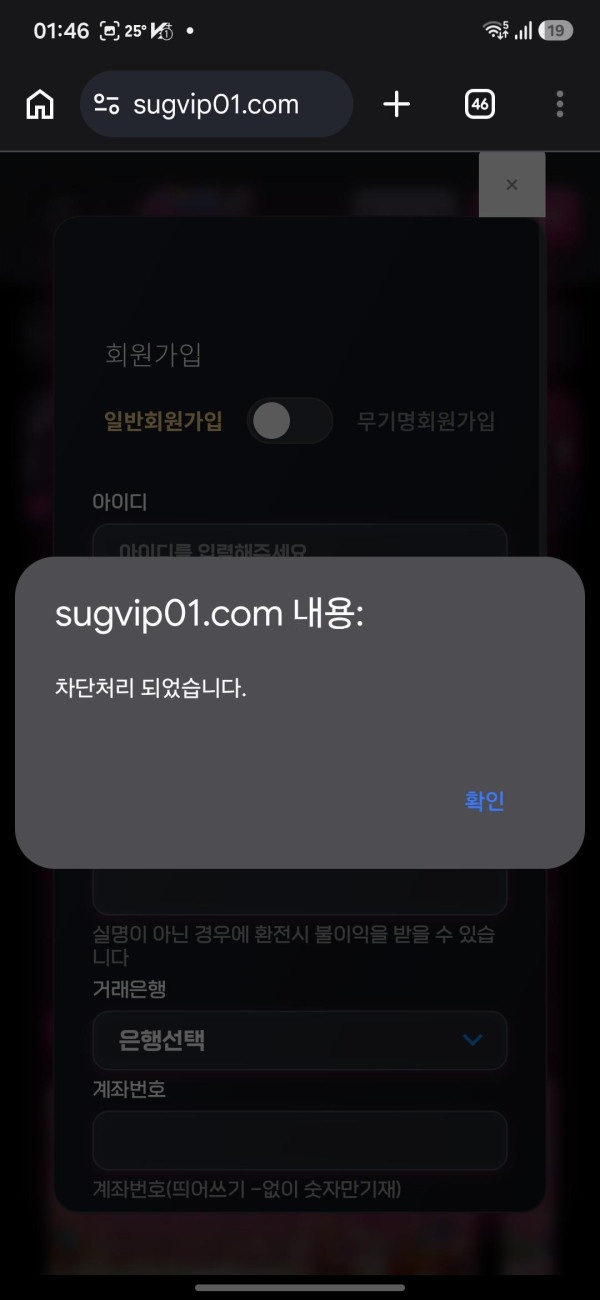Image resolution: width=600 pixels, height=1300 pixels.
Task: Open a new browser tab
Action: point(397,104)
